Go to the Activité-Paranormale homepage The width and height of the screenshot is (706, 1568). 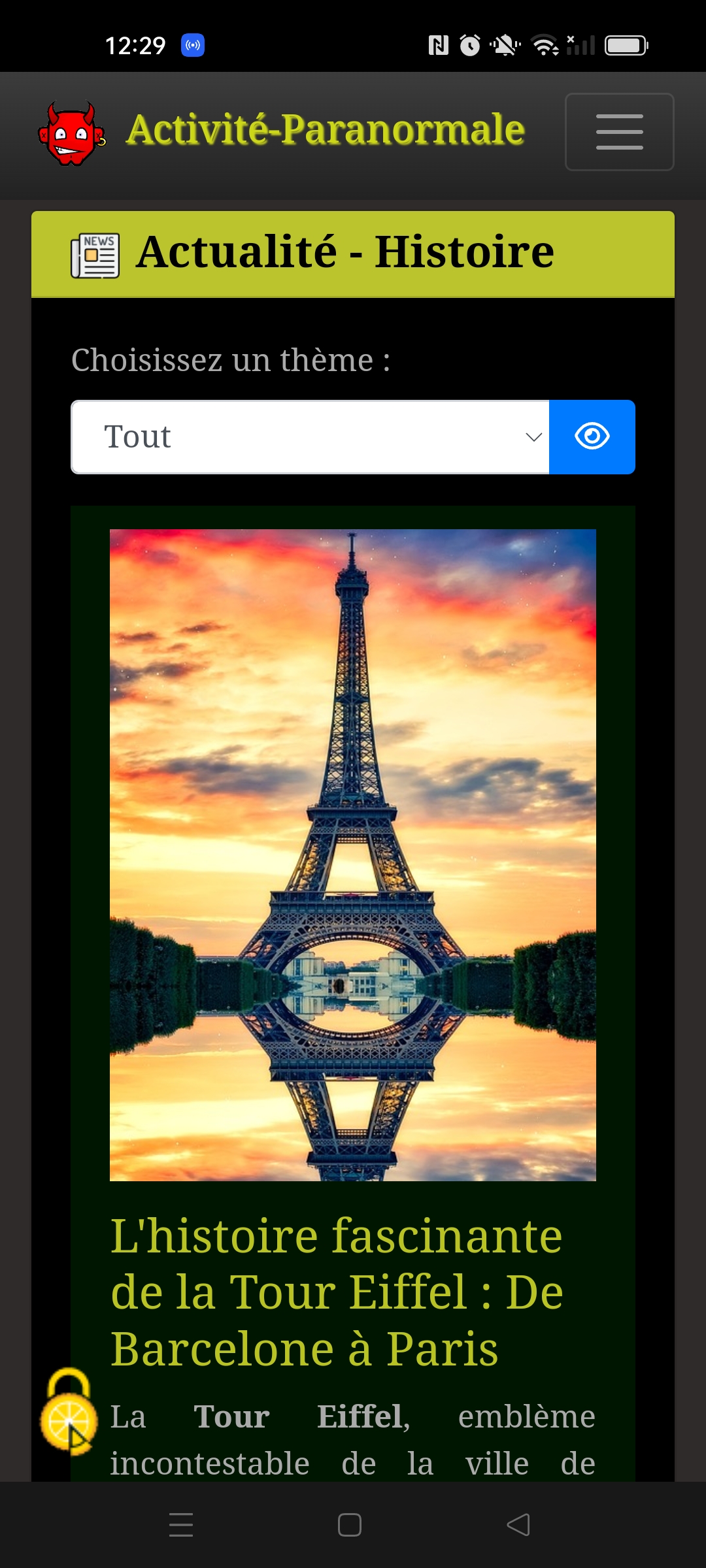pyautogui.click(x=325, y=129)
